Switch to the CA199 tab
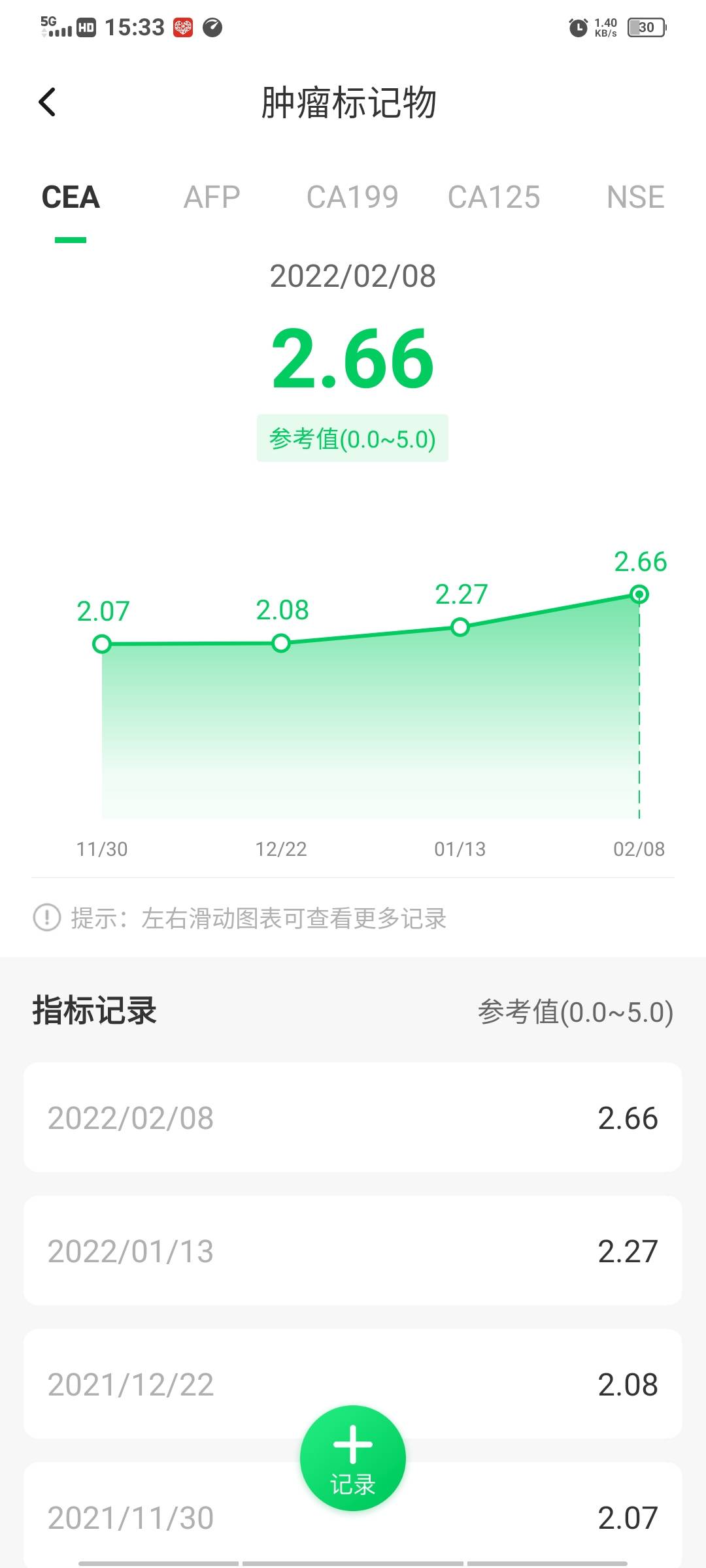This screenshot has width=706, height=1568. (x=352, y=197)
